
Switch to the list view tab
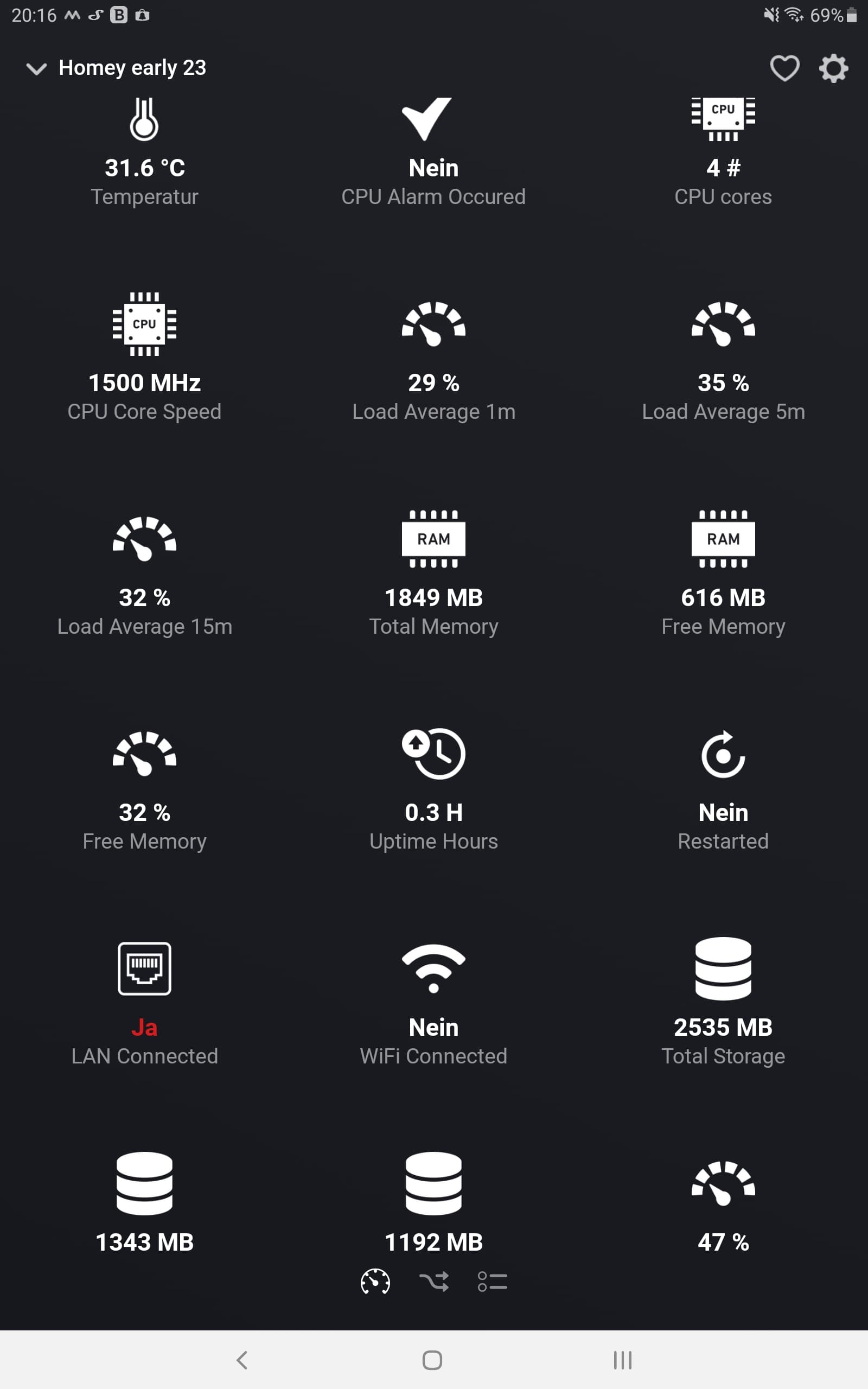[x=492, y=1281]
